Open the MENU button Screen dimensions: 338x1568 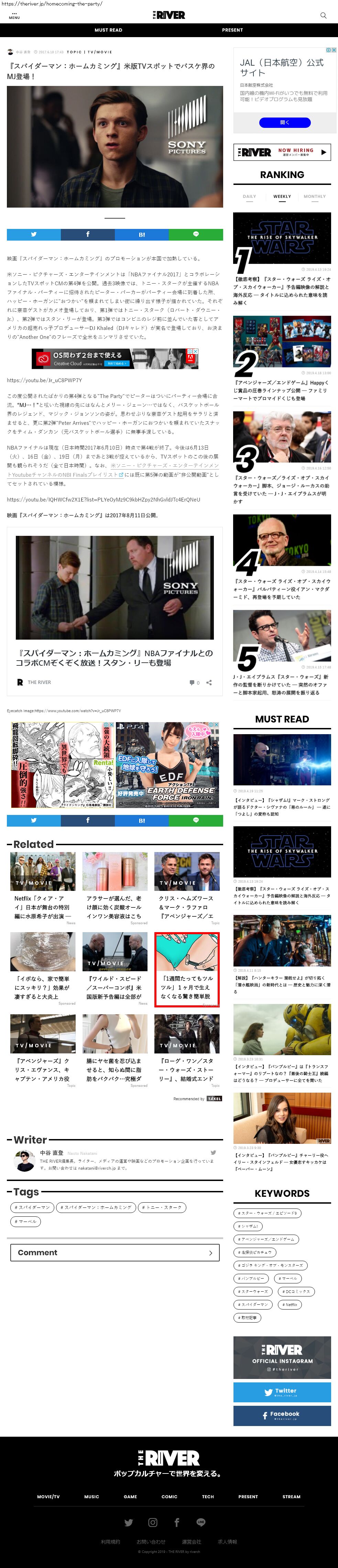(14, 15)
